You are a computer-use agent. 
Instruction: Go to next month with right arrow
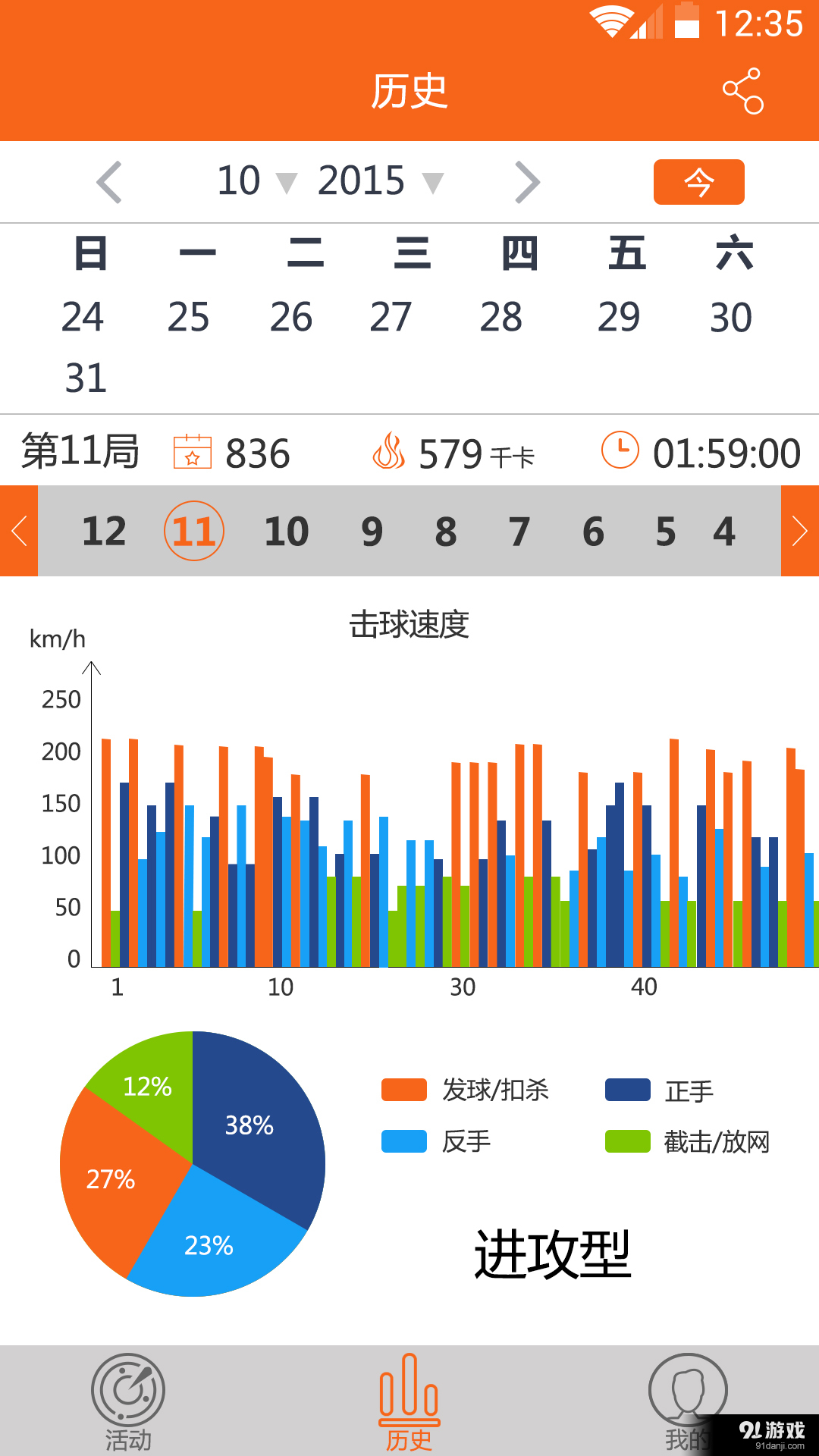click(x=529, y=180)
